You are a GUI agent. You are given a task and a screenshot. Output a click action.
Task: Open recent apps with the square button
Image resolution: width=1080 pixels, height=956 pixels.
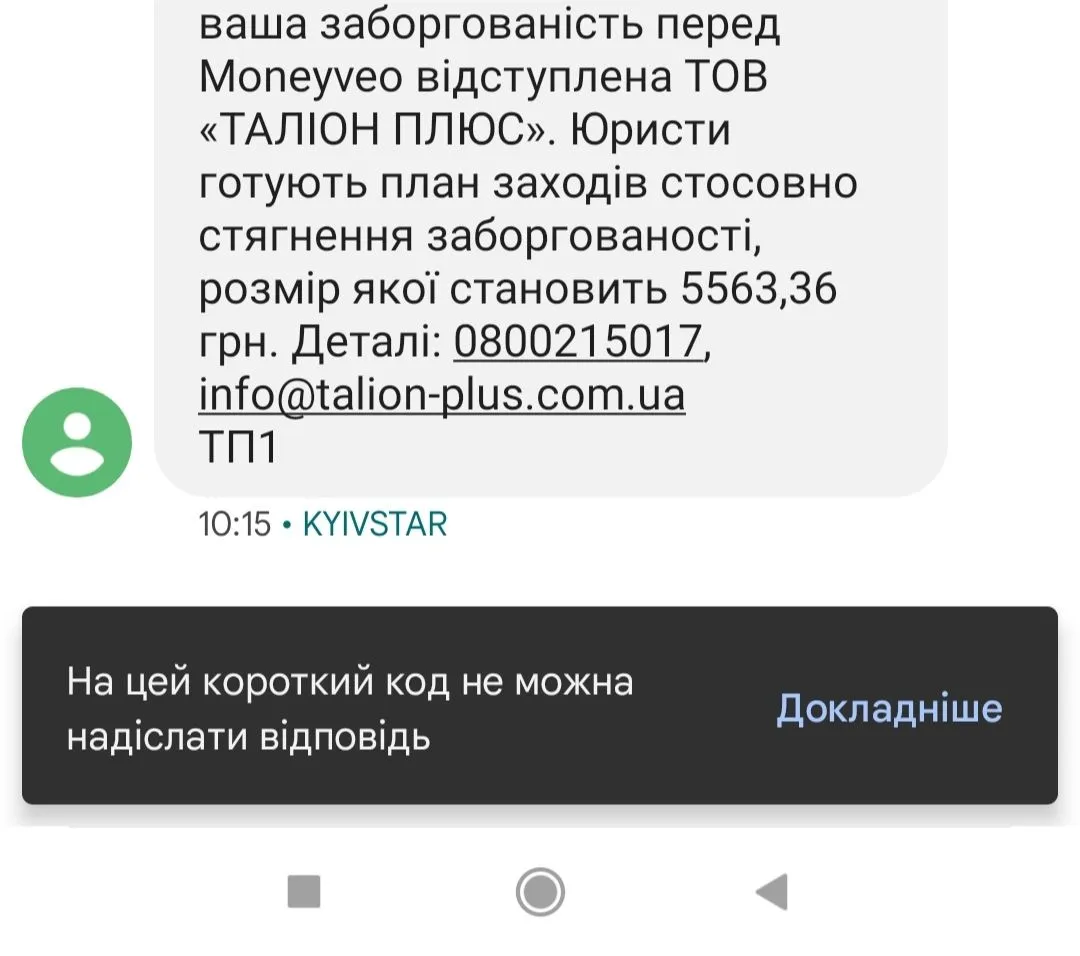click(304, 890)
